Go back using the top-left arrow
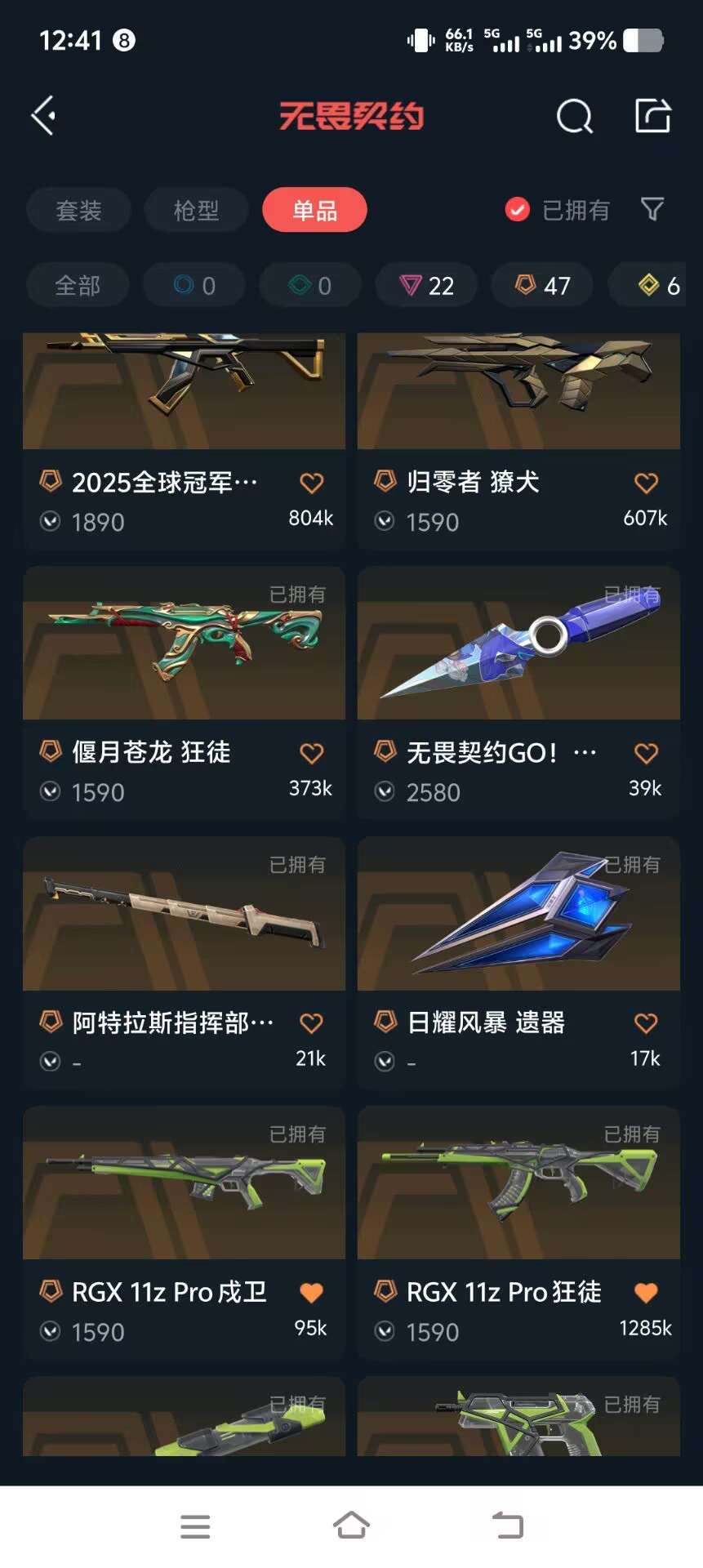The height and width of the screenshot is (1568, 703). pos(43,115)
